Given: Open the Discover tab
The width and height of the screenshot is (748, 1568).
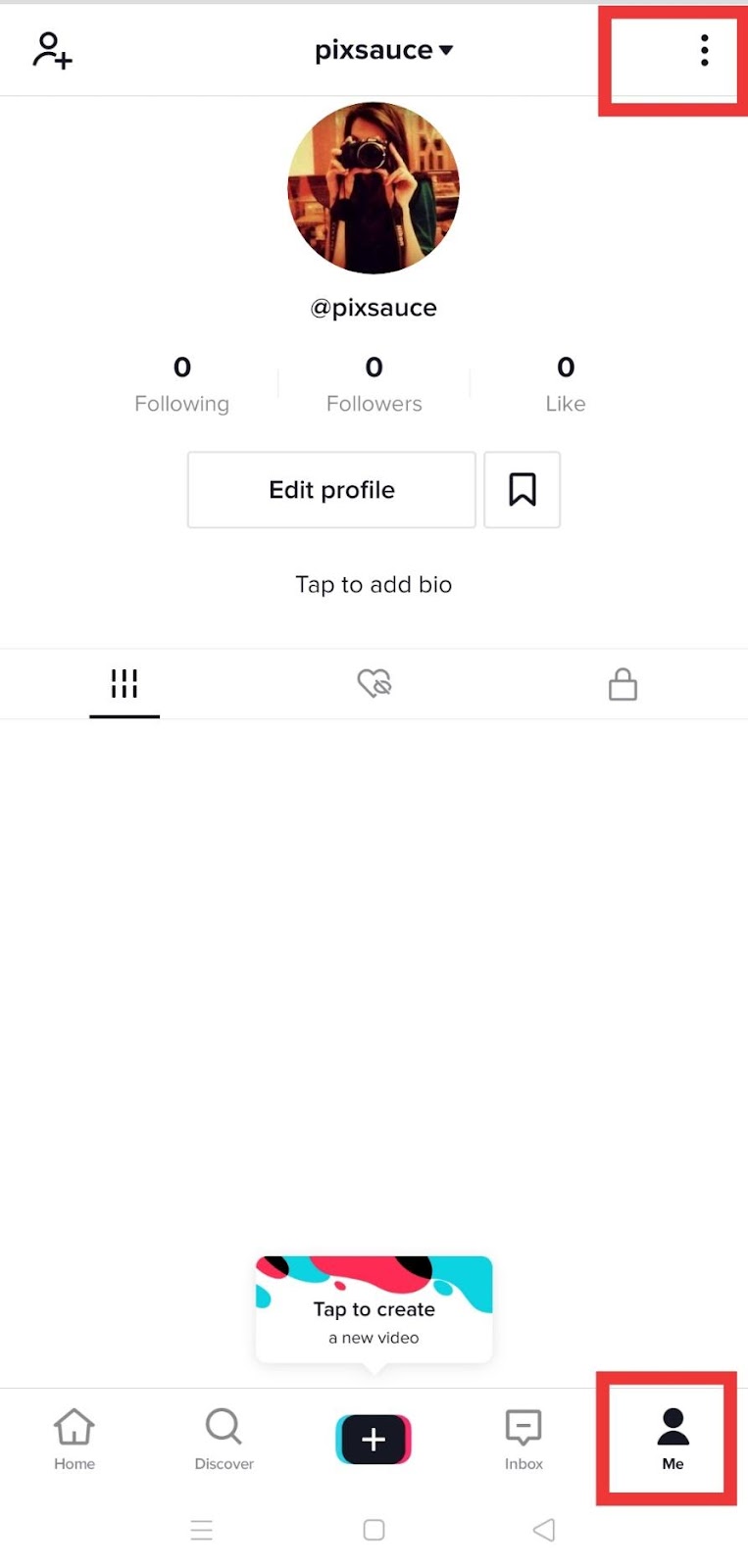Looking at the screenshot, I should tap(224, 1439).
